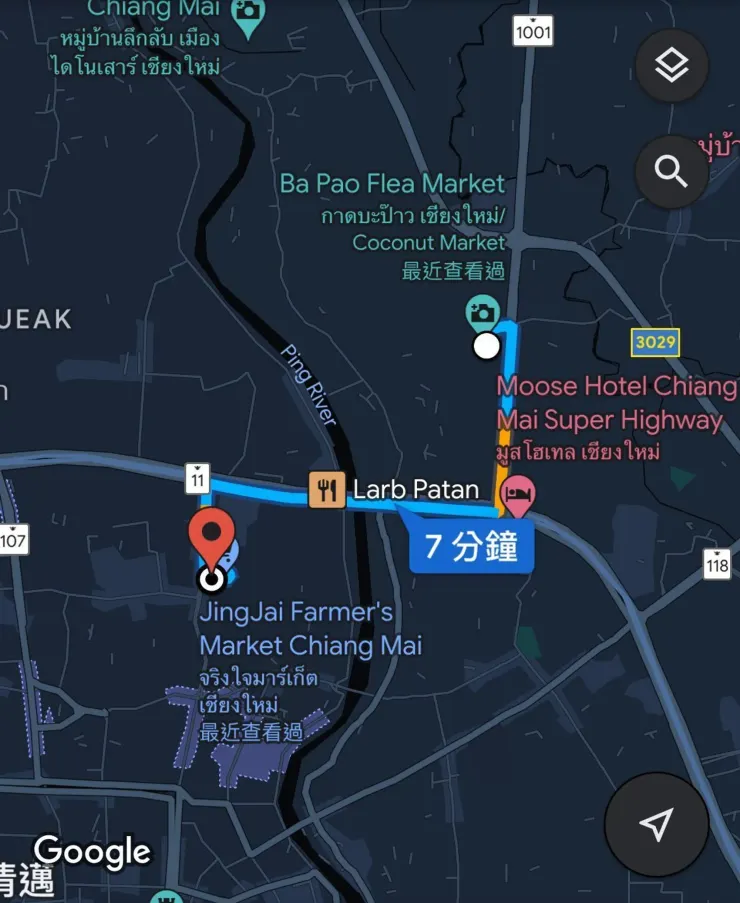Tap the 7 分鐘 route time label
The image size is (740, 903).
(x=471, y=547)
